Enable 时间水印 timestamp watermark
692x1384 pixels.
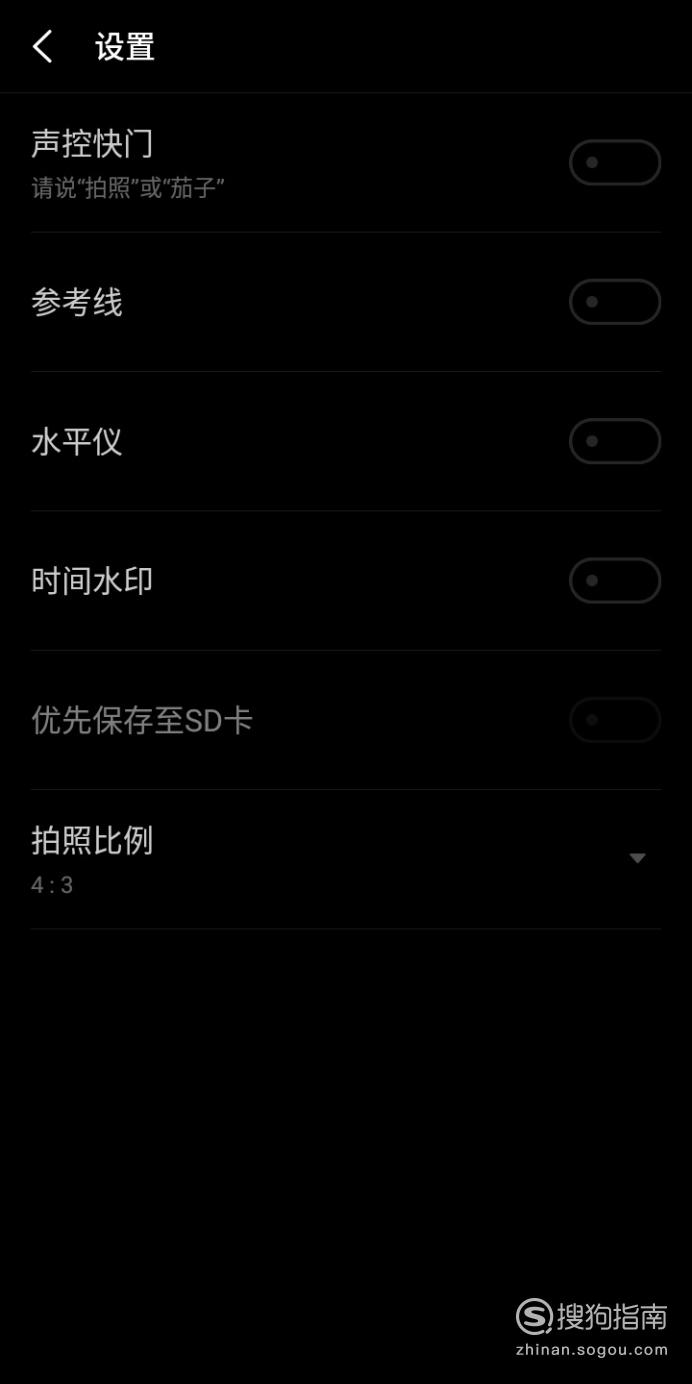pos(615,580)
